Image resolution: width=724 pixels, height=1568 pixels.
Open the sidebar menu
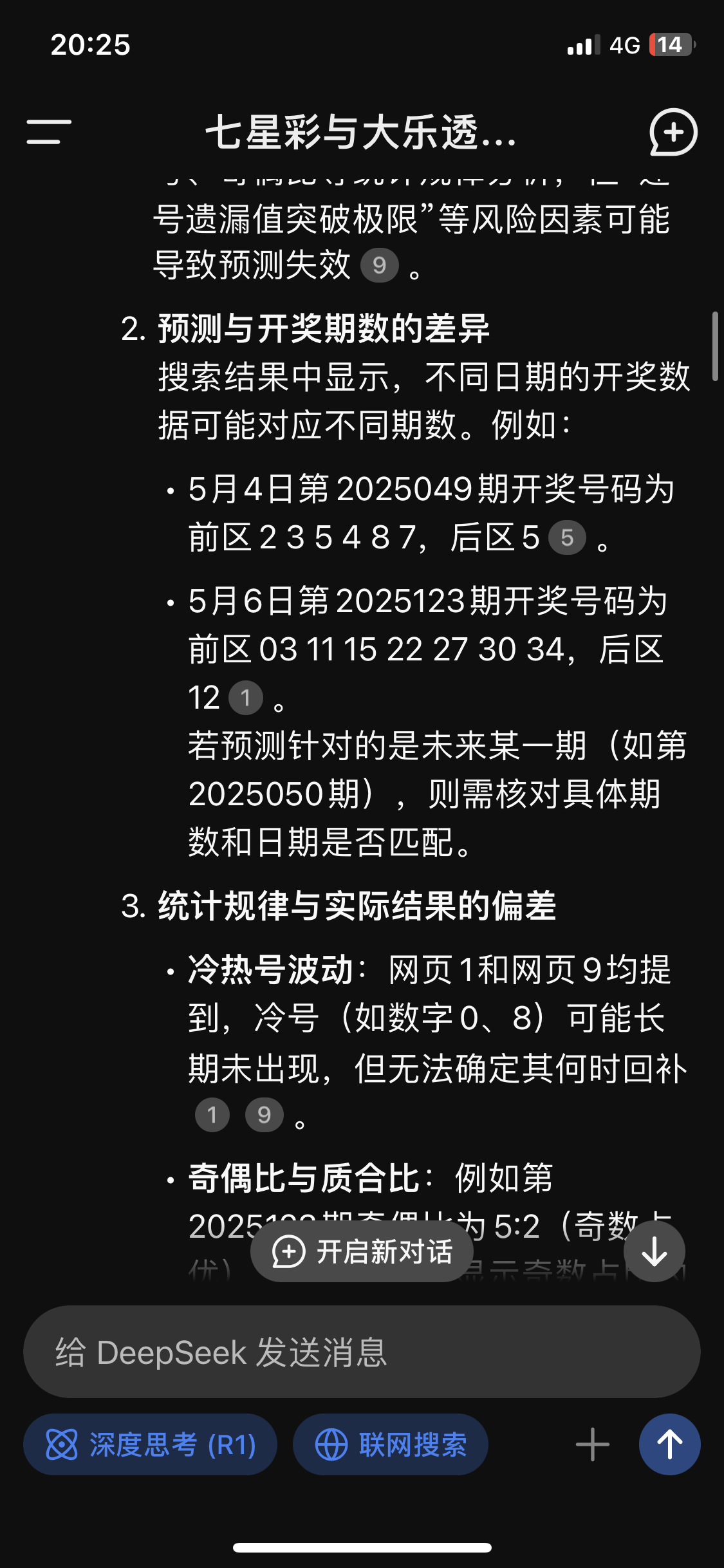[x=49, y=132]
